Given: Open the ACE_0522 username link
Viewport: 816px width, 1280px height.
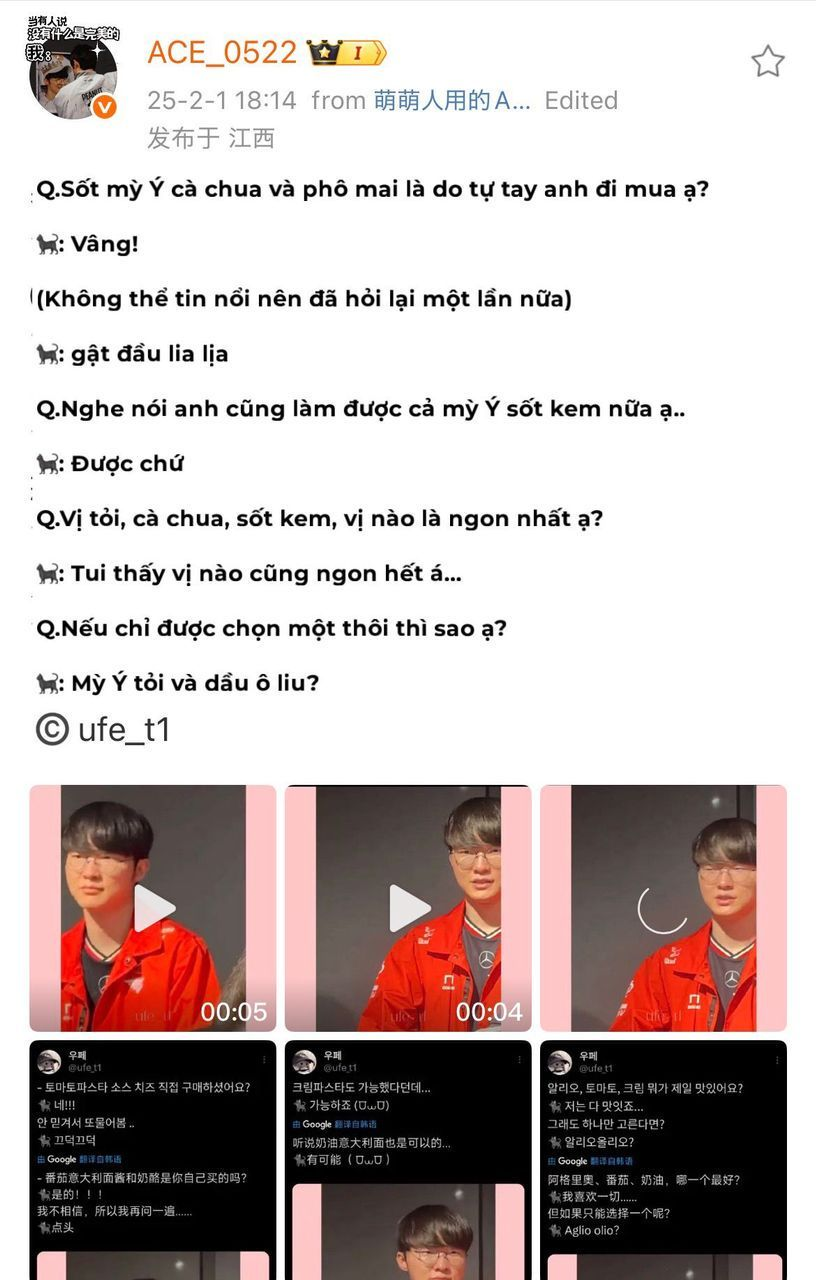Looking at the screenshot, I should click(x=222, y=52).
